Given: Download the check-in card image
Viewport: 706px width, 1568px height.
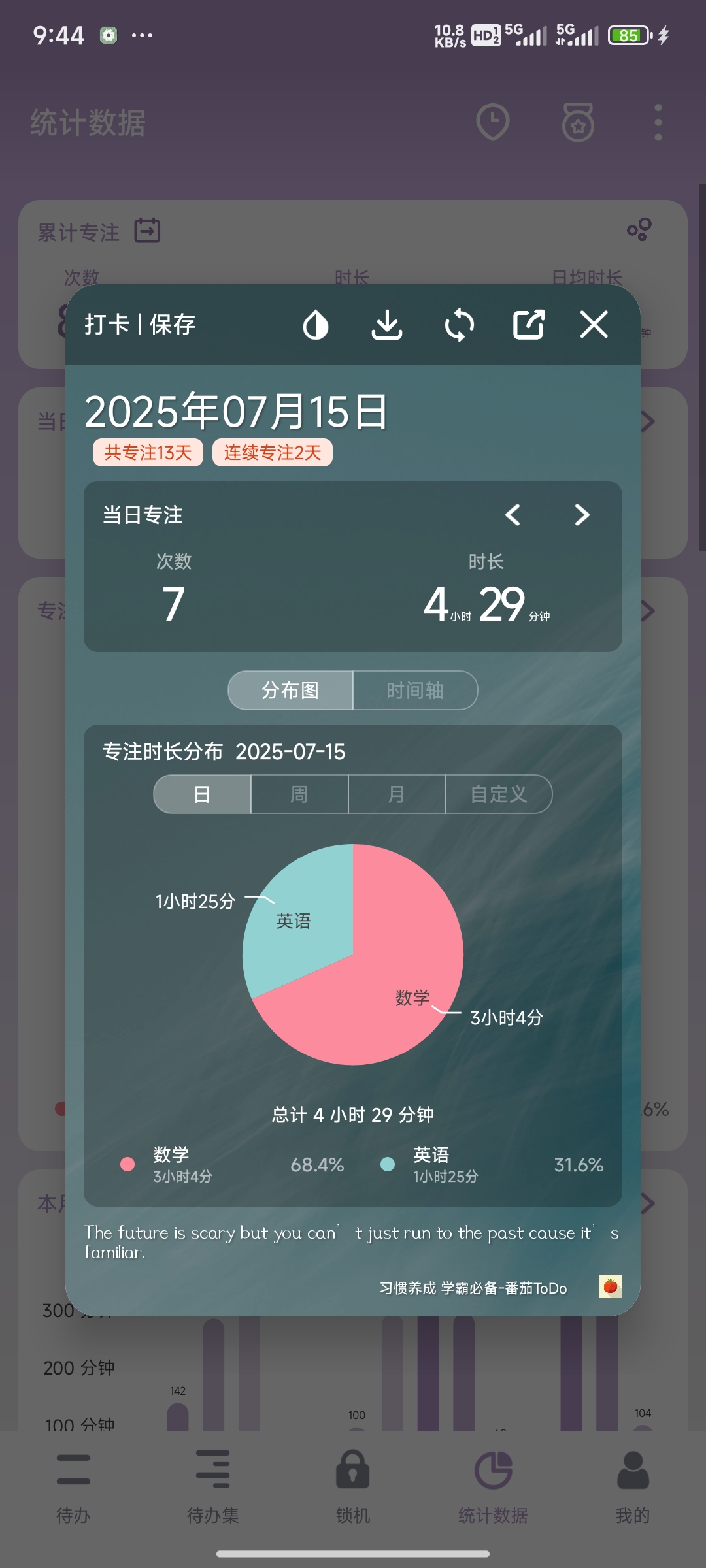Looking at the screenshot, I should [x=387, y=325].
